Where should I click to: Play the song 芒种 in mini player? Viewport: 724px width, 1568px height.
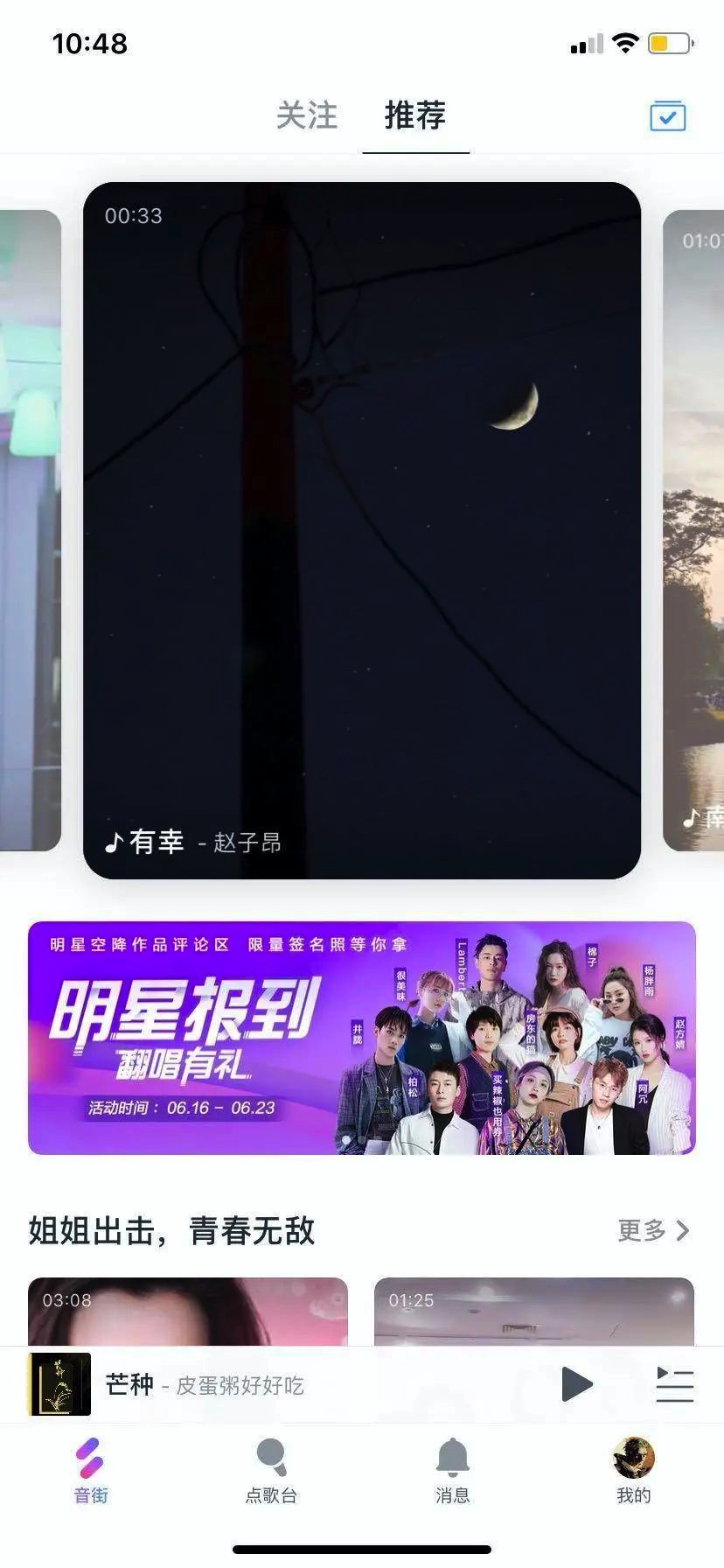pyautogui.click(x=576, y=1384)
